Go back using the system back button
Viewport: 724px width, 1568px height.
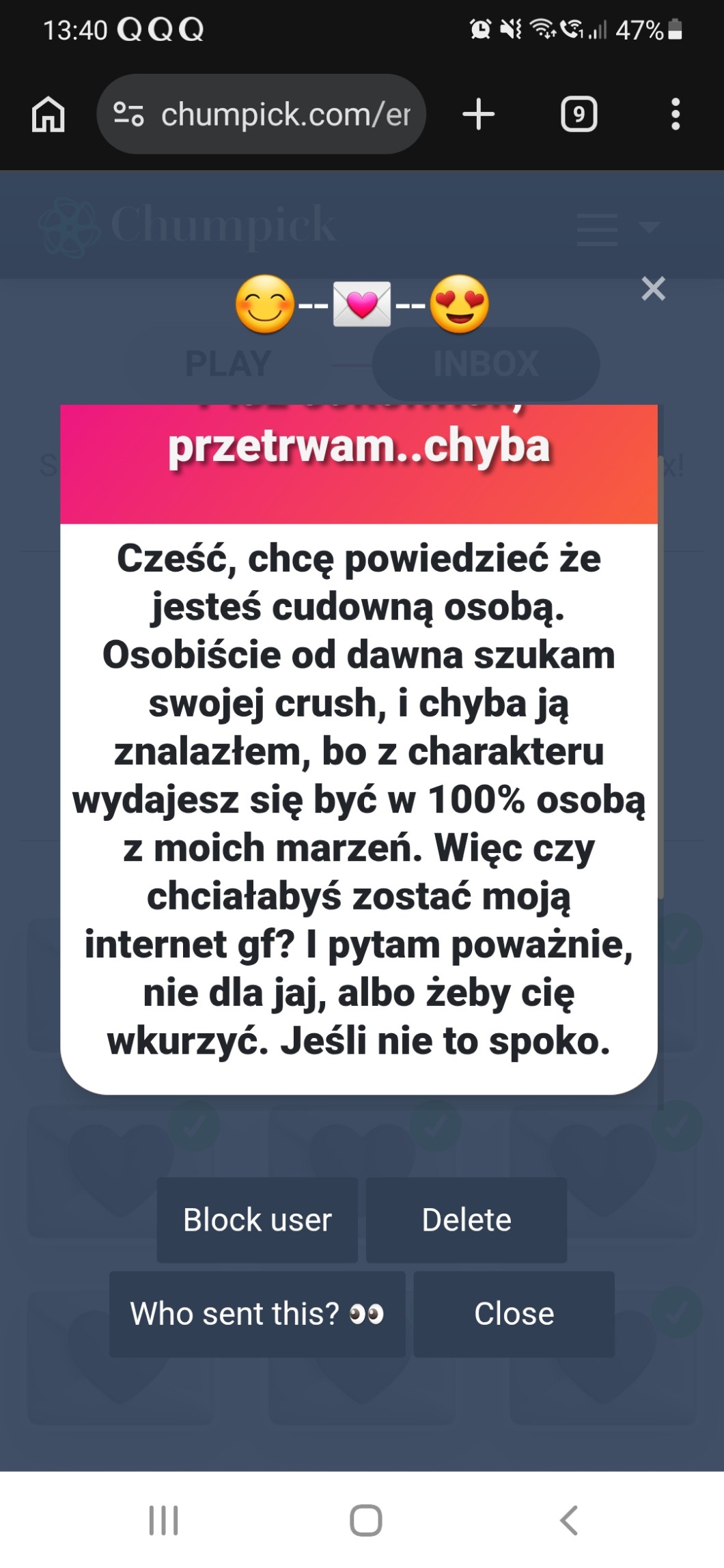point(568,1520)
